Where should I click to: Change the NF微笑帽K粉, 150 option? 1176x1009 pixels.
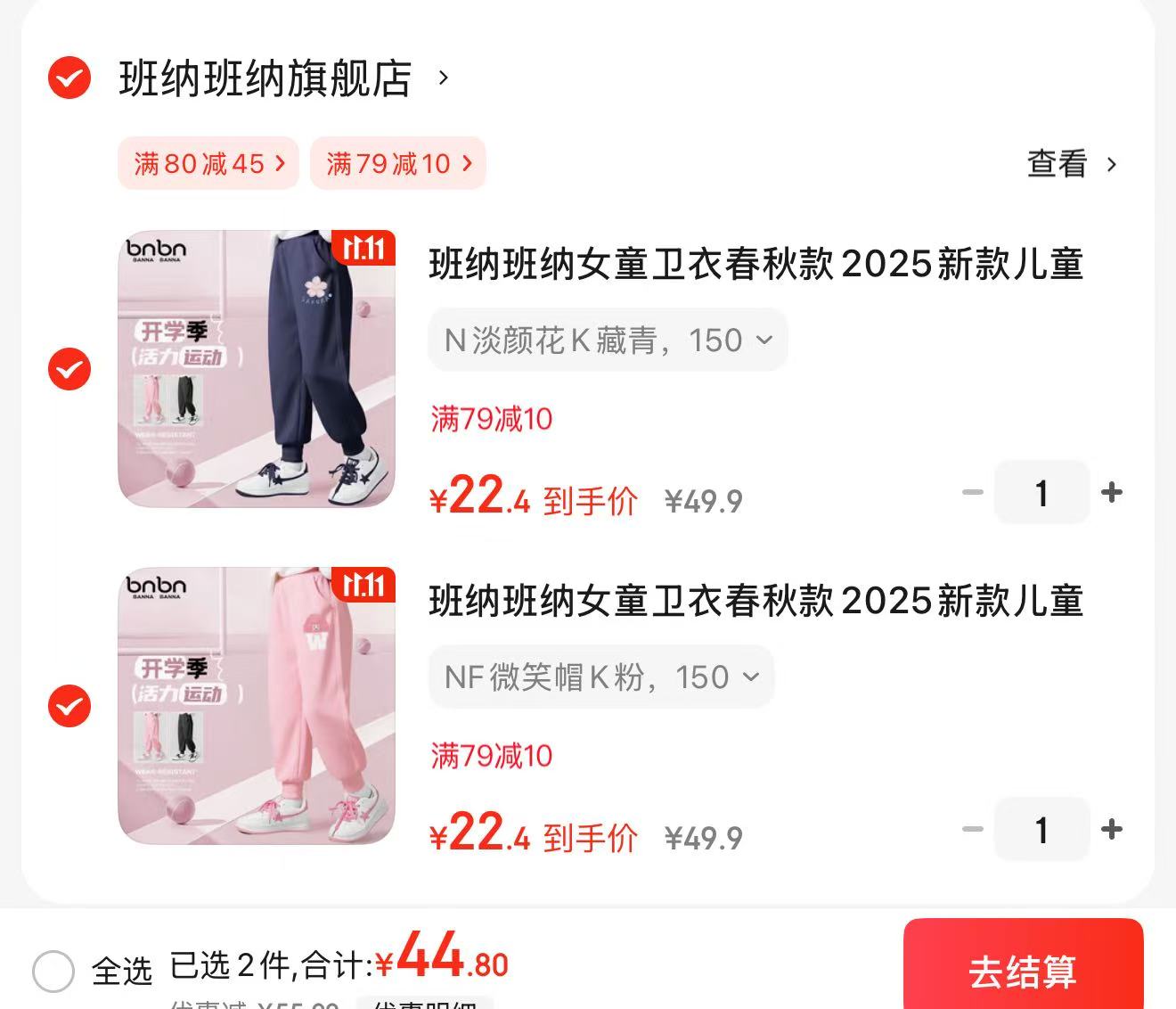coord(601,677)
